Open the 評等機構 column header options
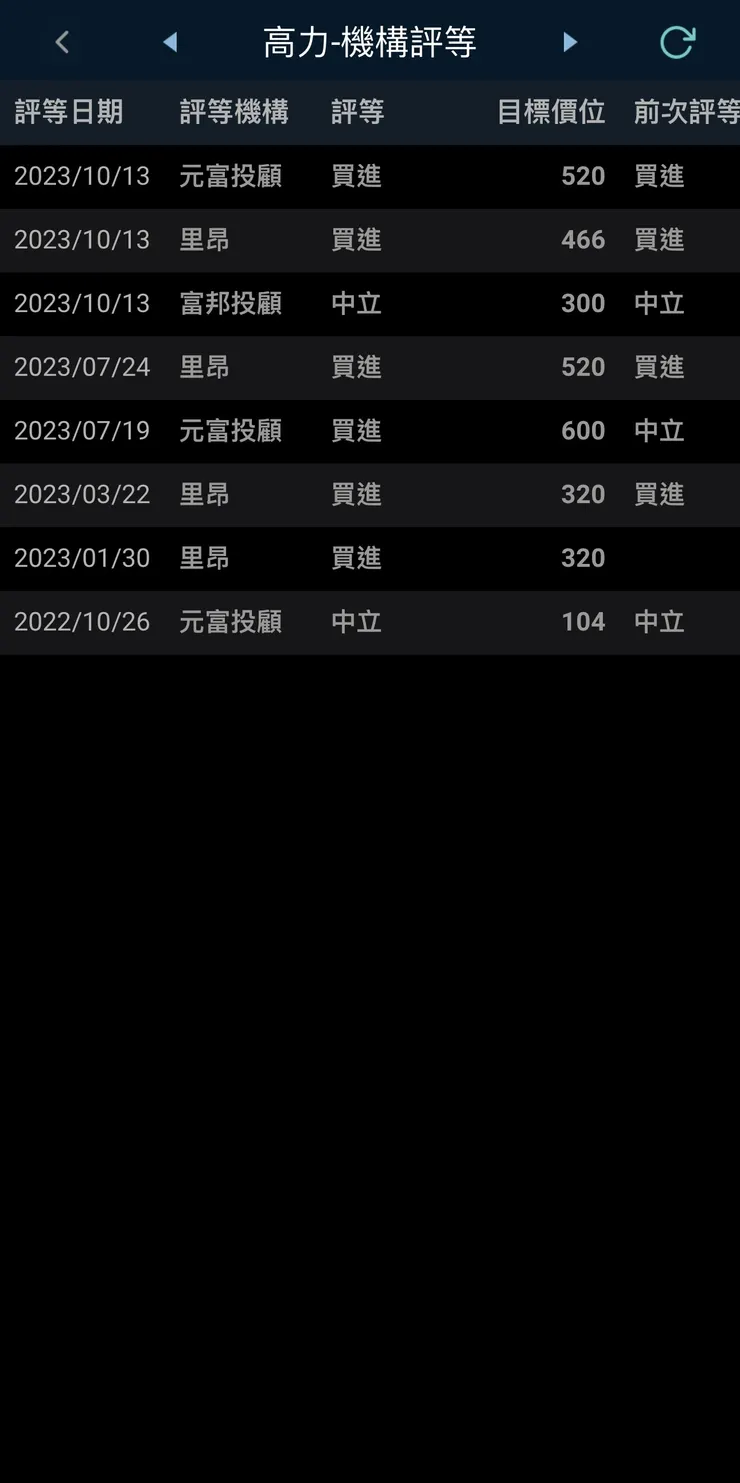740x1483 pixels. [234, 112]
